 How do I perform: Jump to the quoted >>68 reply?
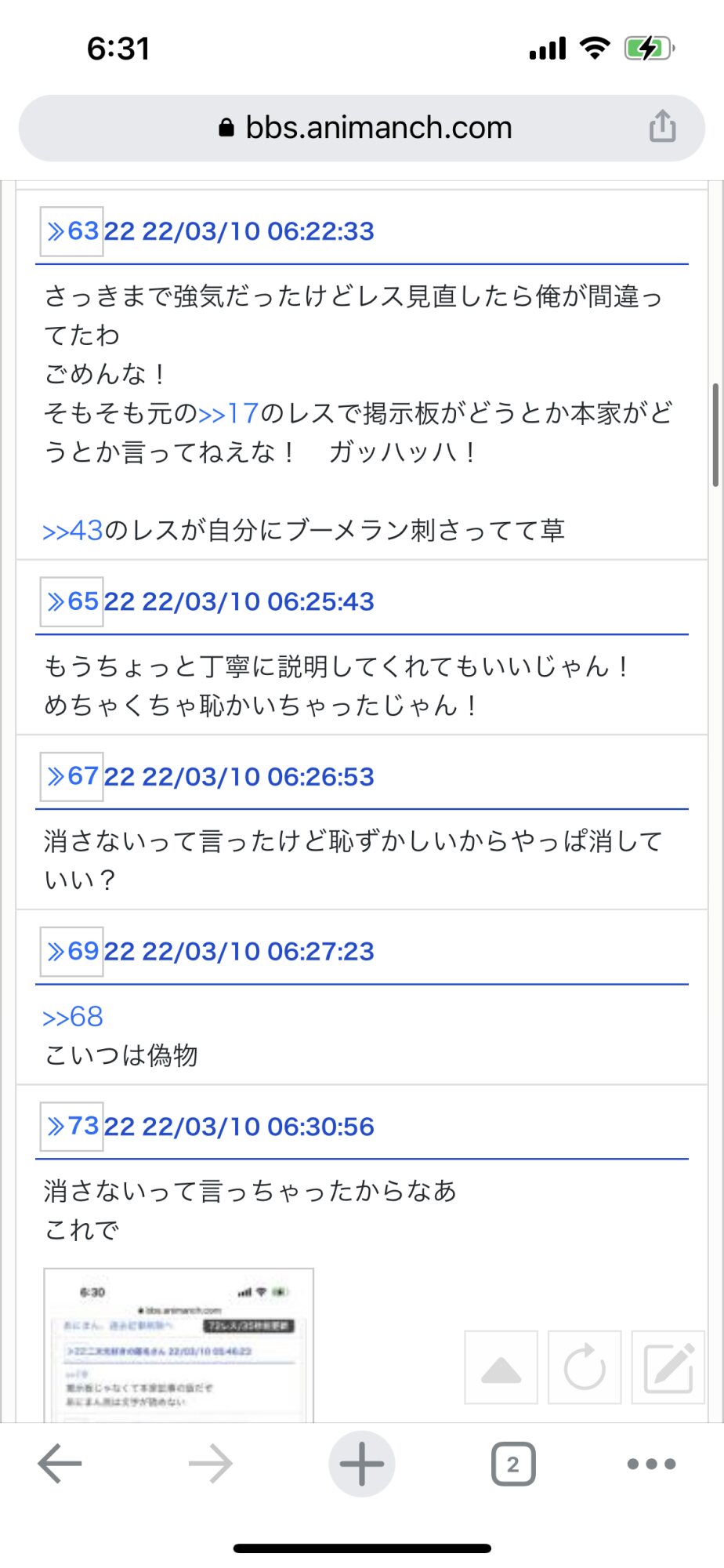[73, 1017]
